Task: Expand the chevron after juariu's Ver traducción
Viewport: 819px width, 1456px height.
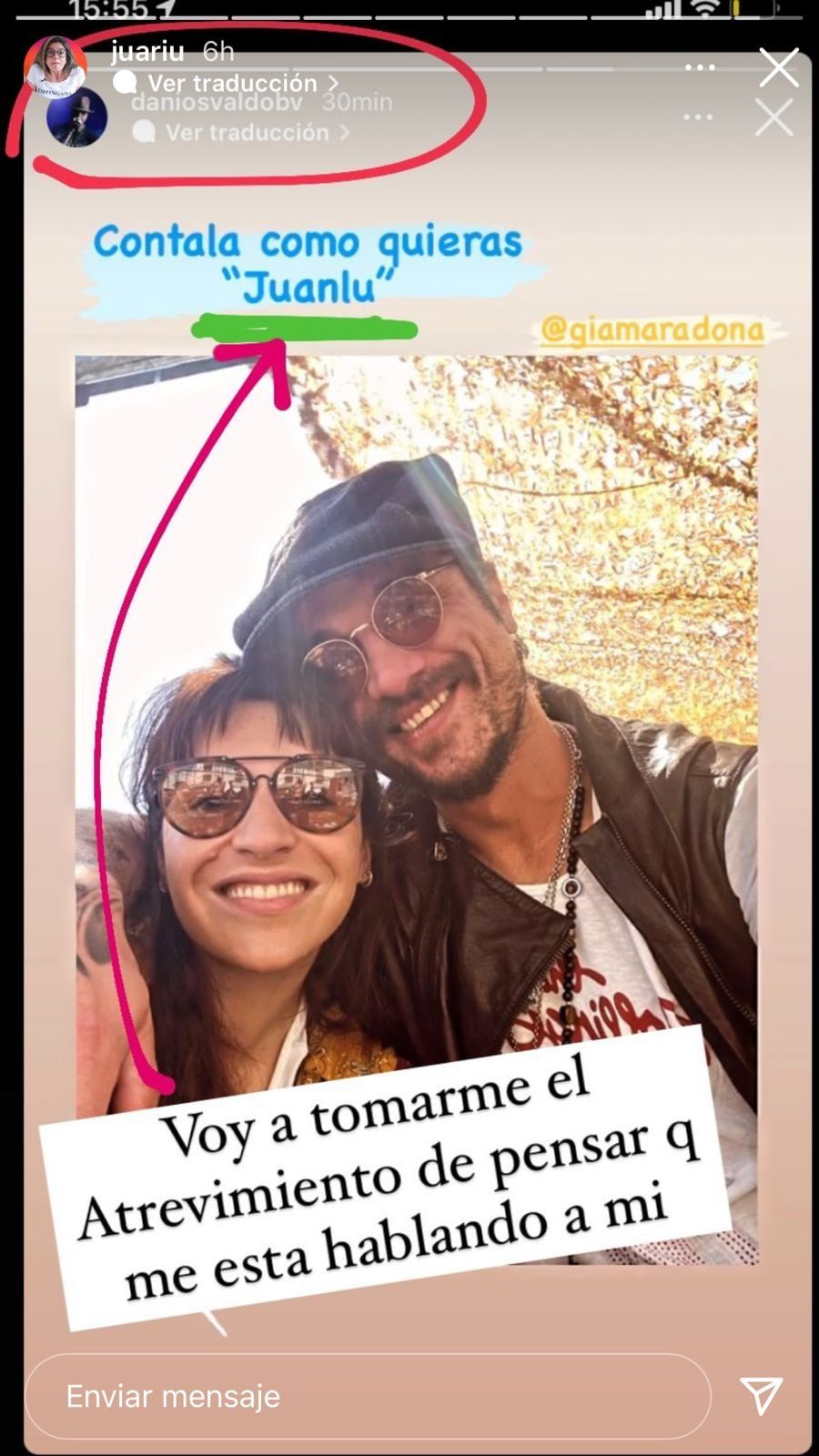Action: tap(334, 83)
